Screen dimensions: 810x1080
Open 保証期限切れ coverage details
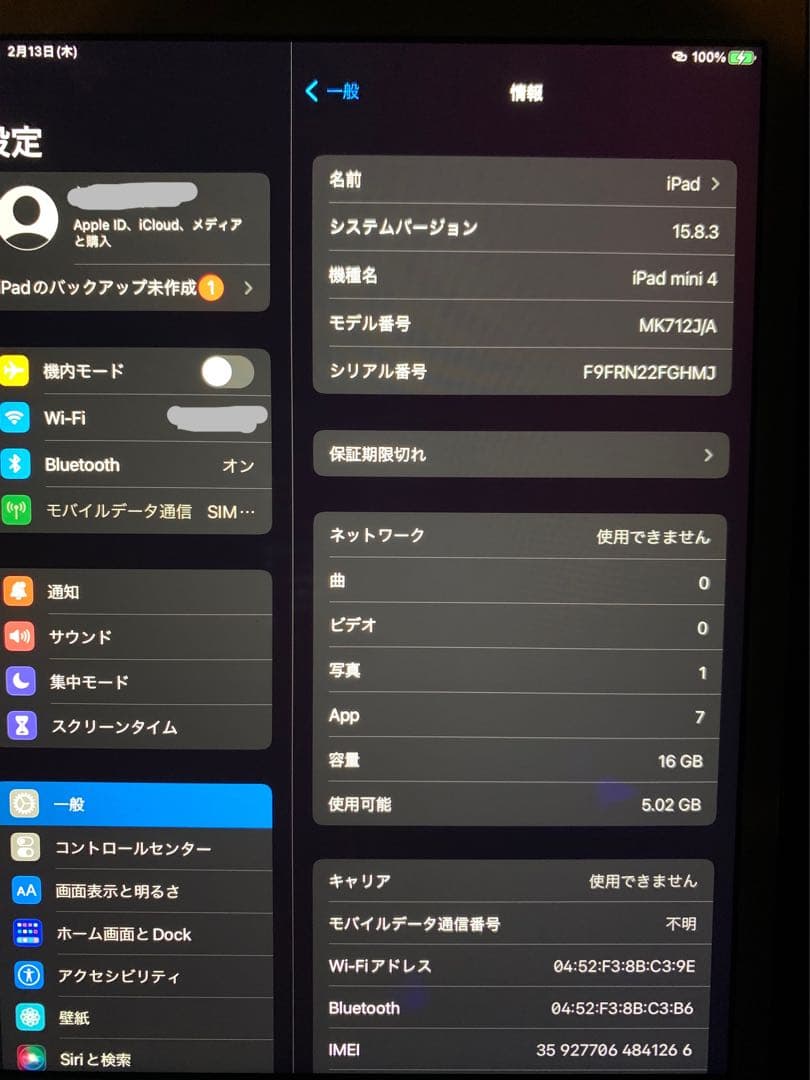pos(521,455)
